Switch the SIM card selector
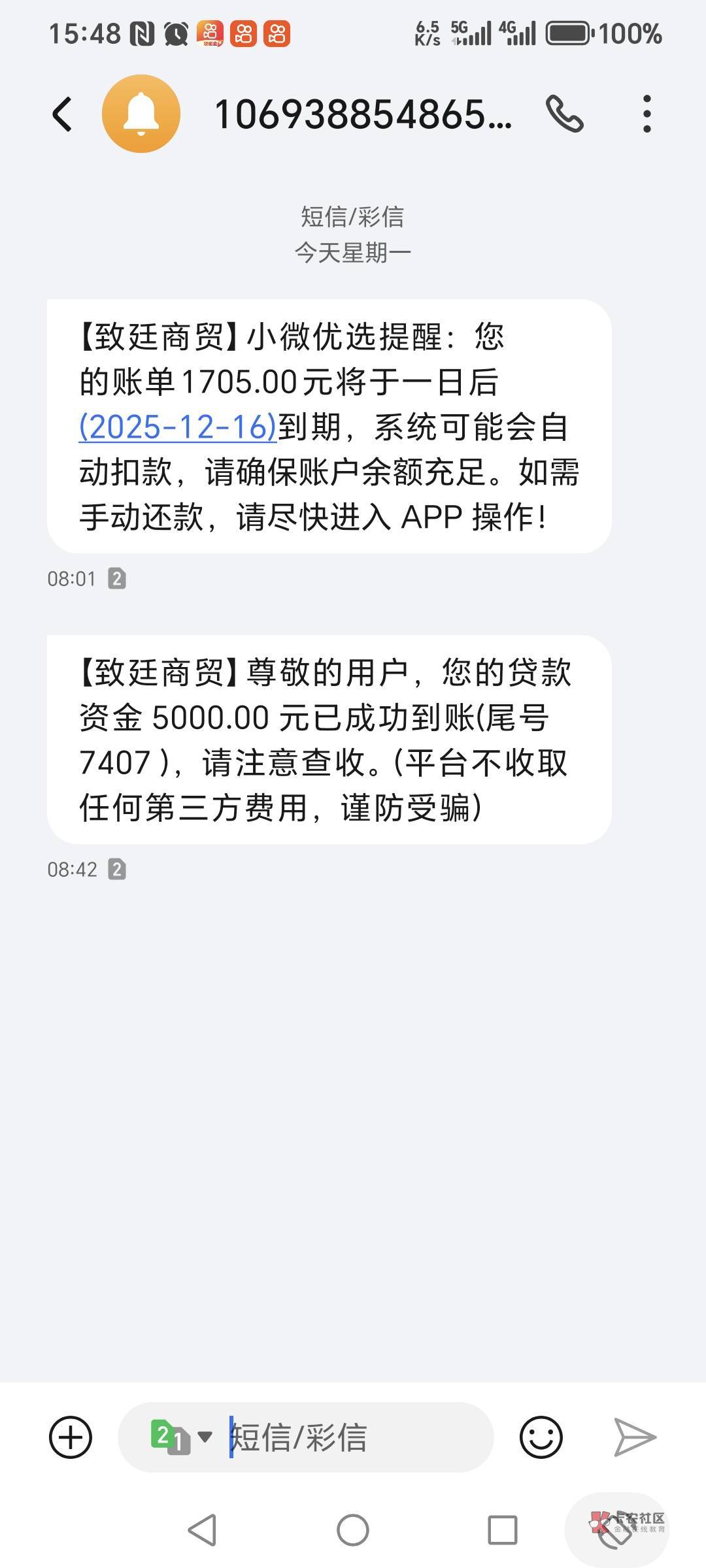 tap(182, 1437)
